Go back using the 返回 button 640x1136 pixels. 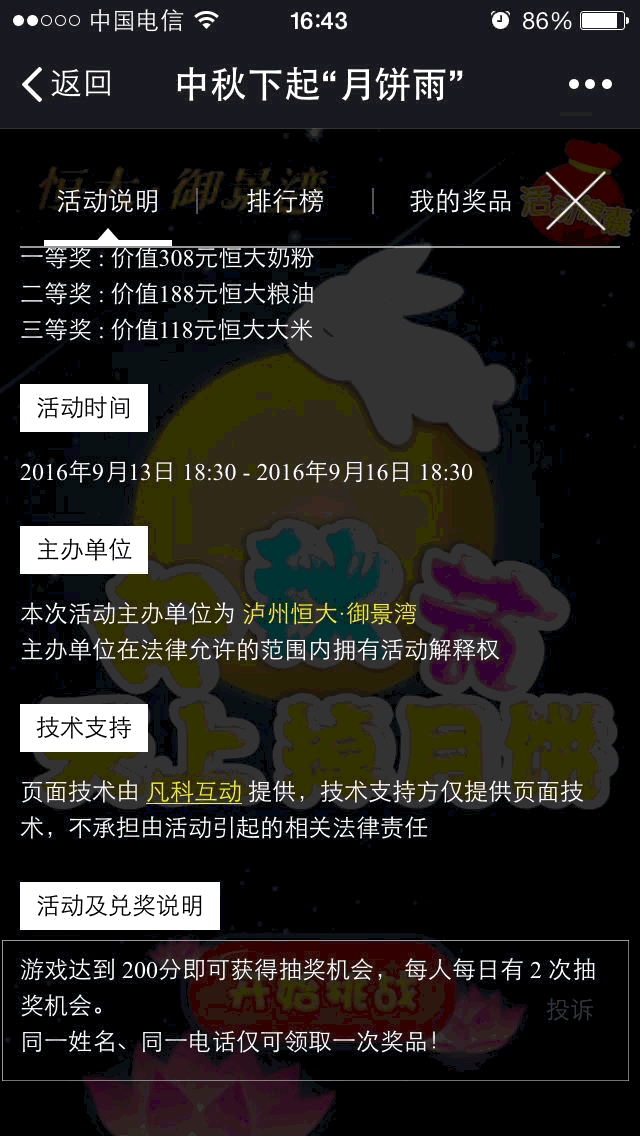tap(67, 84)
